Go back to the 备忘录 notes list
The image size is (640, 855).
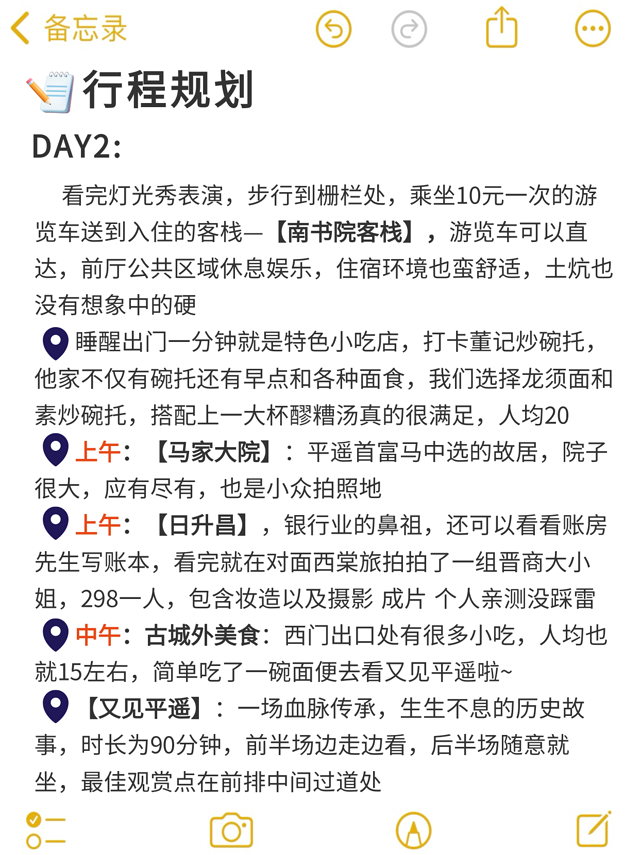click(x=68, y=29)
